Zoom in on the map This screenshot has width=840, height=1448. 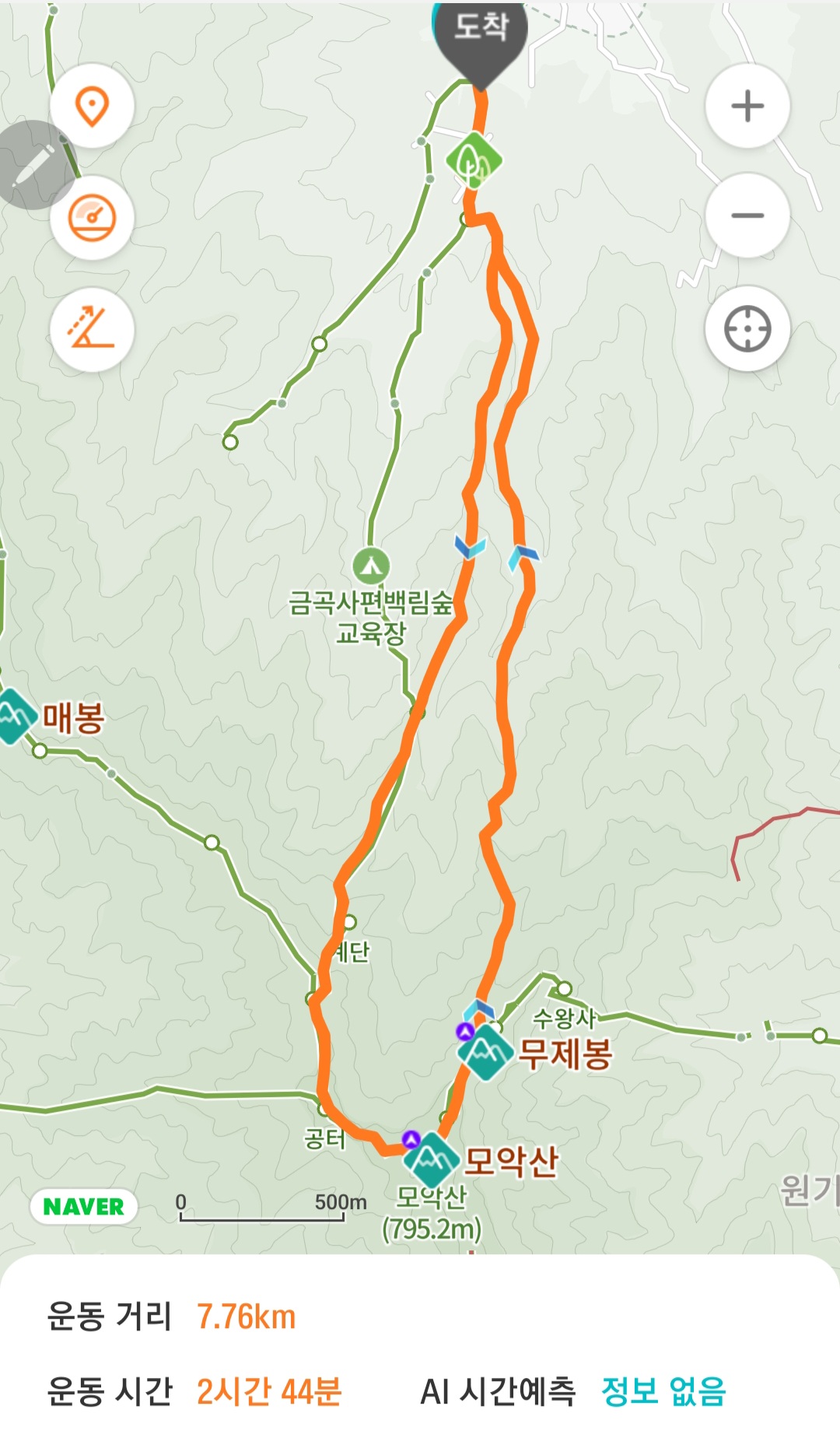[x=747, y=106]
